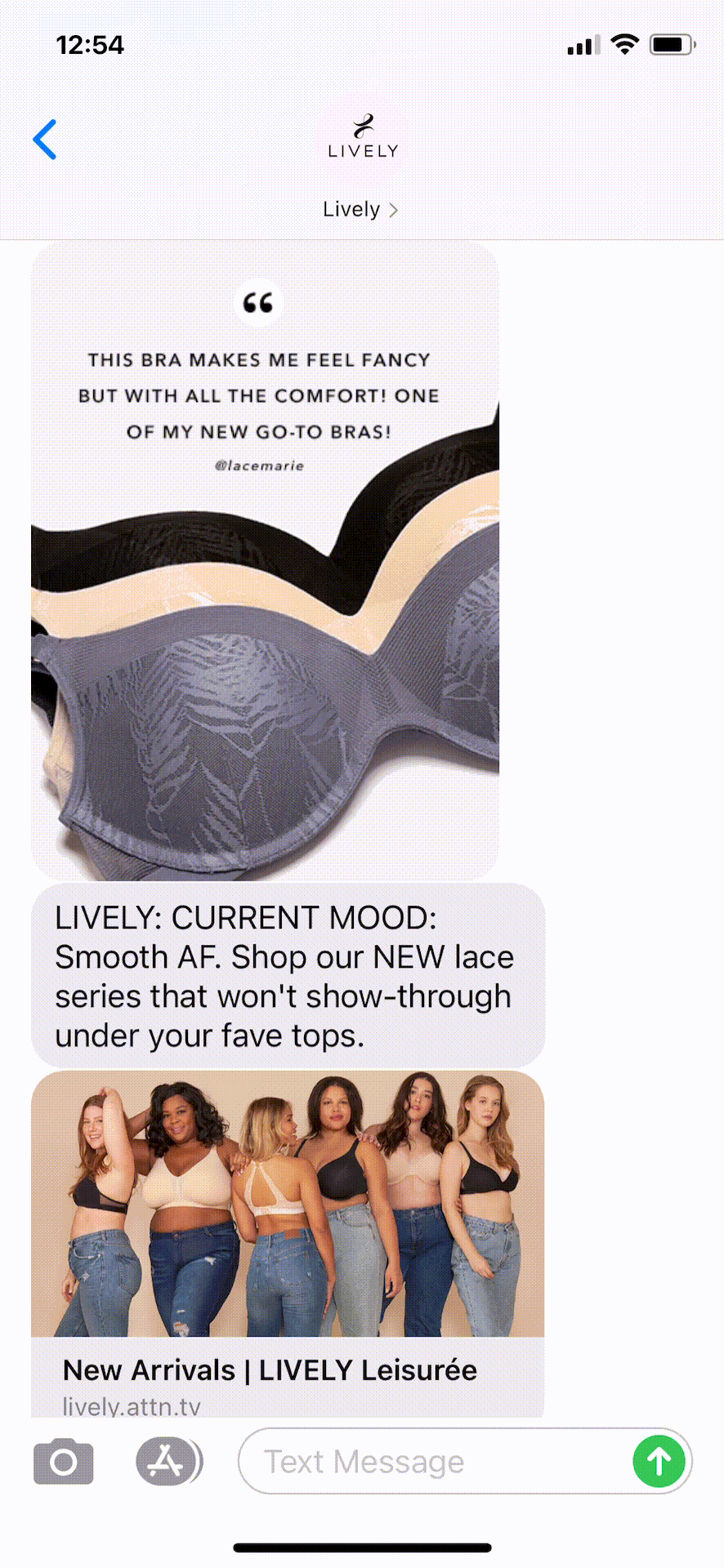Image resolution: width=724 pixels, height=1568 pixels.
Task: Open the camera to attach a photo
Action: point(64,1461)
